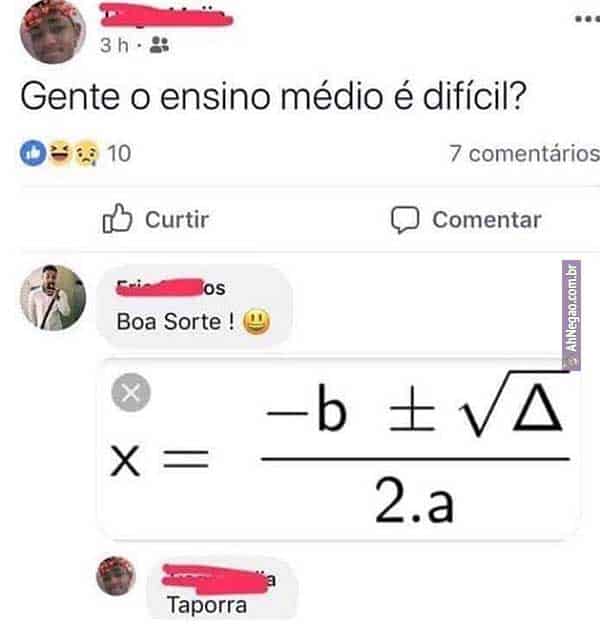The width and height of the screenshot is (600, 629).
Task: Open the avatar of the "Boa Sorte !" commenter
Action: tap(53, 297)
